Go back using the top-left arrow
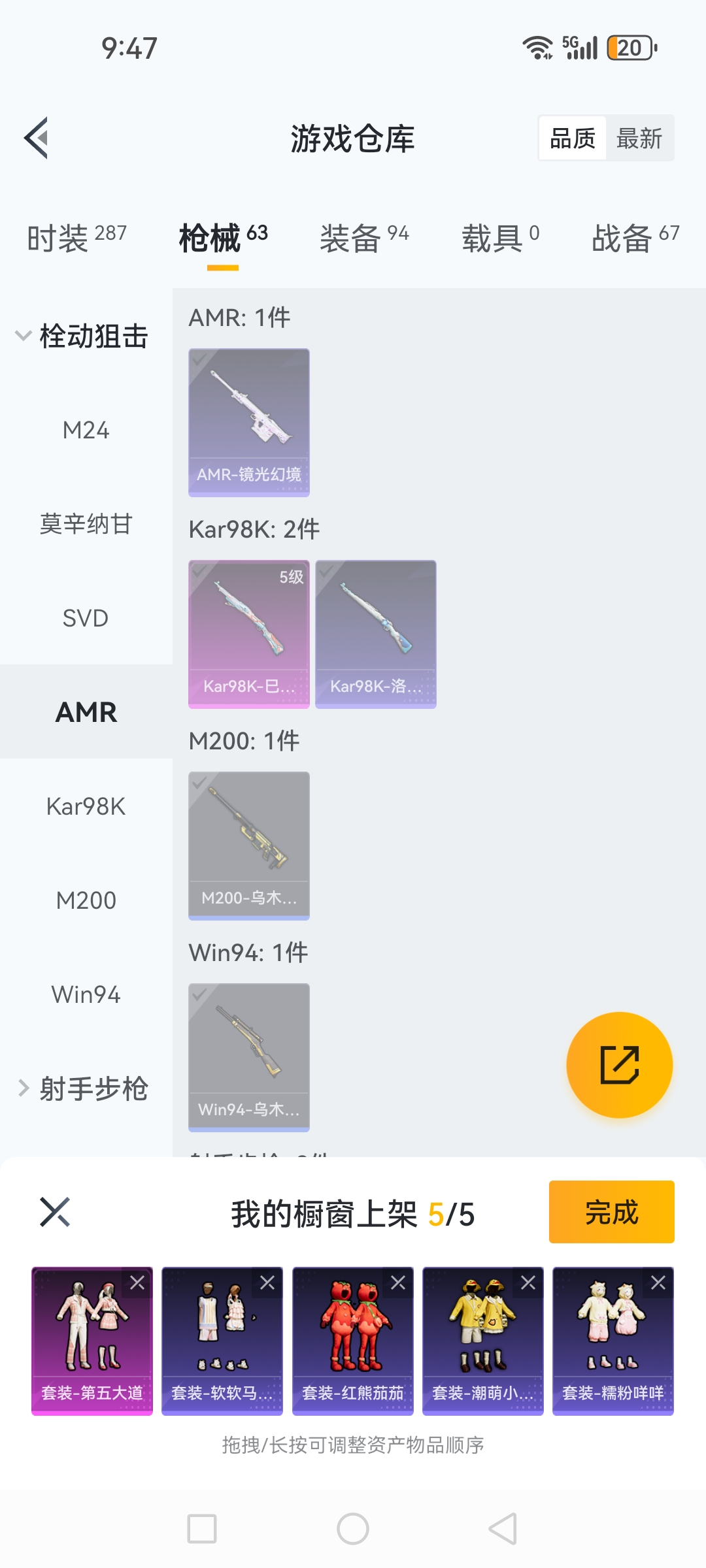The height and width of the screenshot is (1568, 706). 37,138
